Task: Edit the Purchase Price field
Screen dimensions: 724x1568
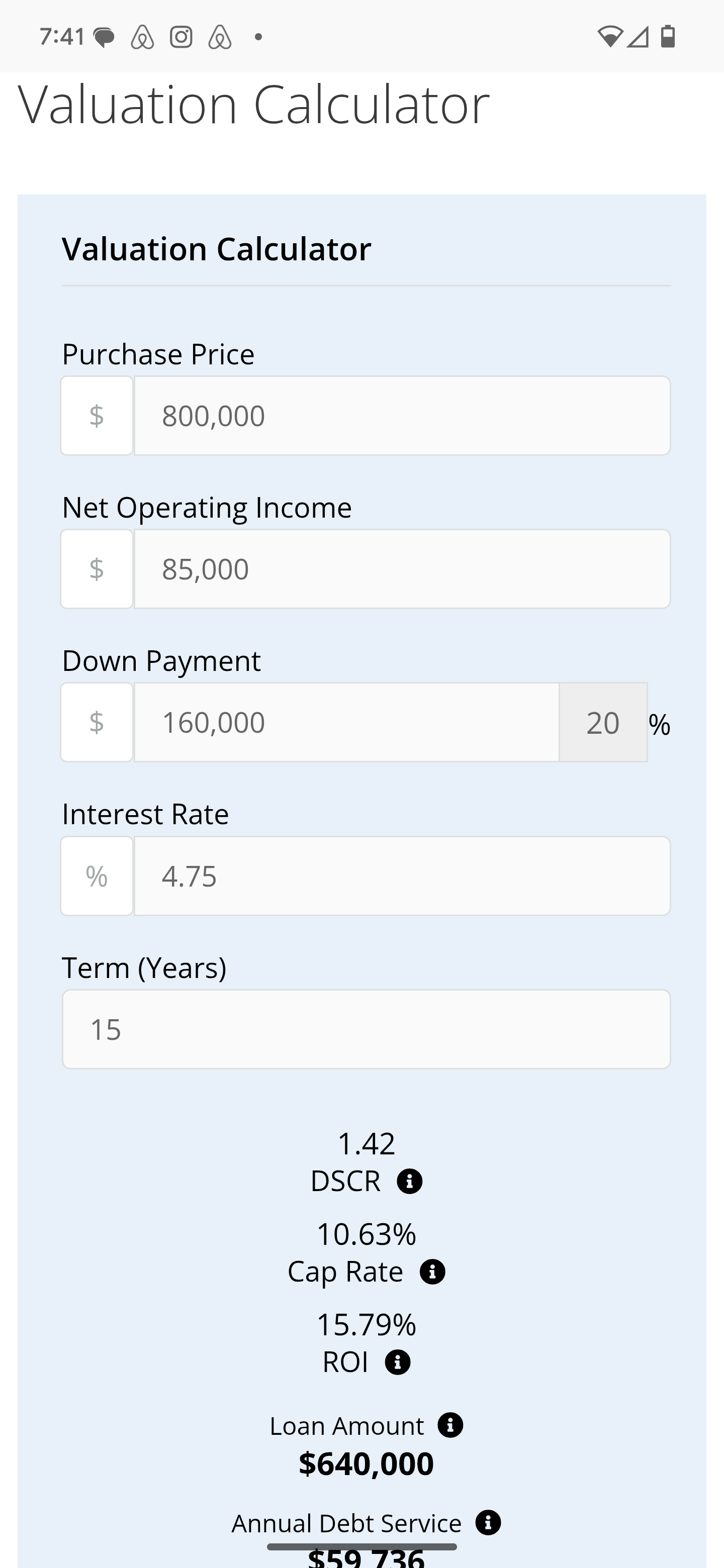Action: [x=402, y=416]
